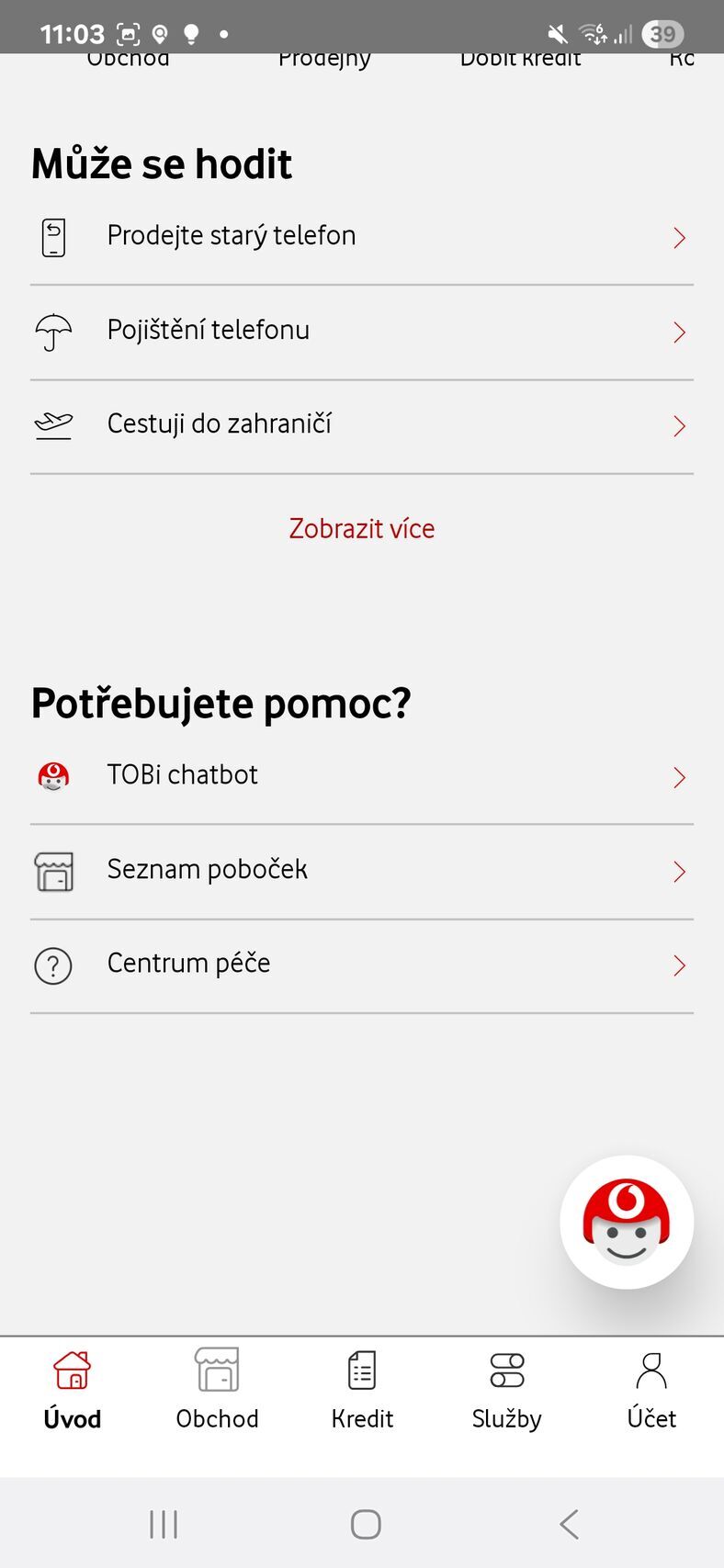Open the Účet person icon

(x=651, y=1370)
